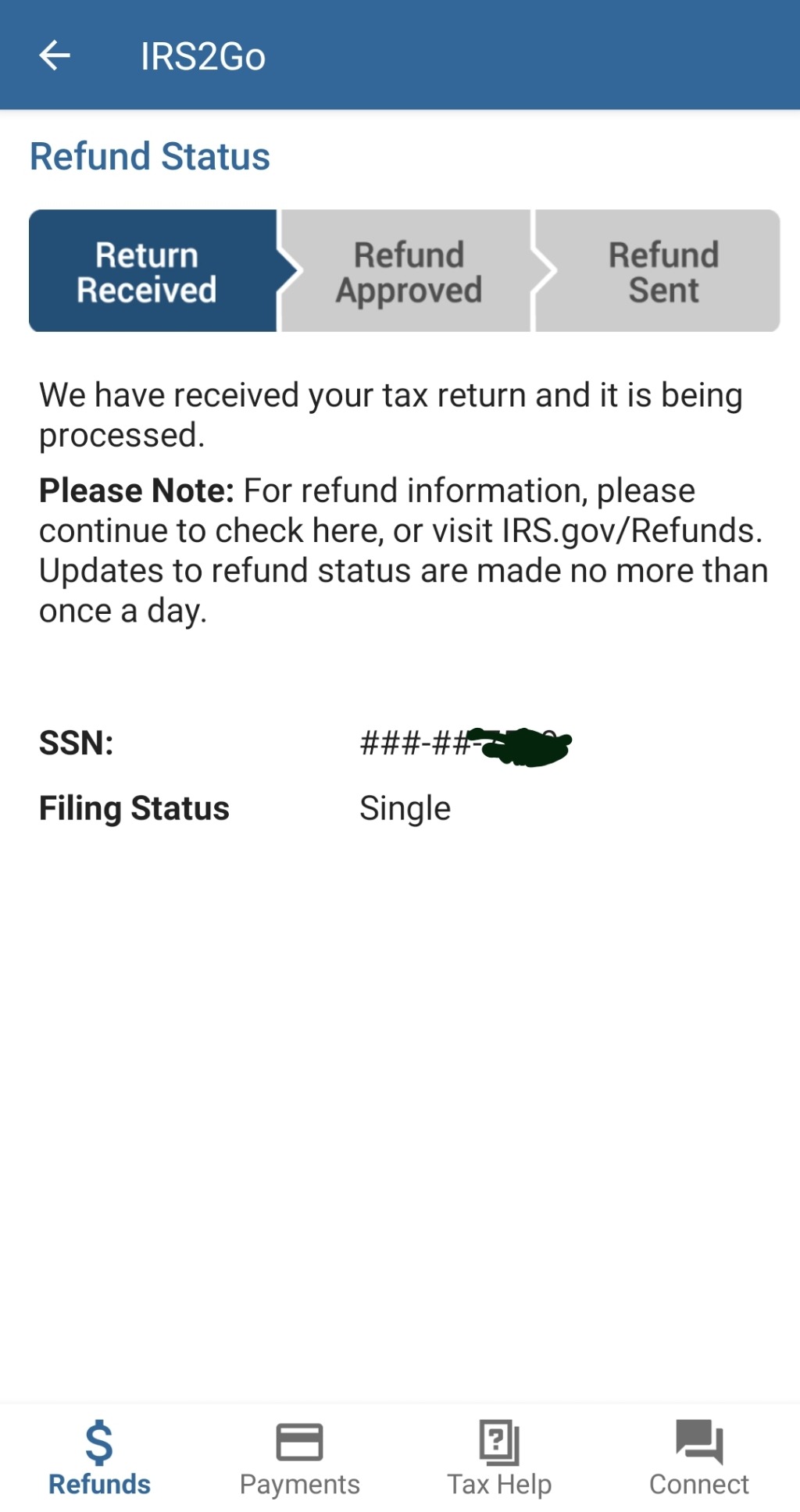Go to the Connect tab
Screen dimensions: 800x1512
click(x=699, y=1458)
